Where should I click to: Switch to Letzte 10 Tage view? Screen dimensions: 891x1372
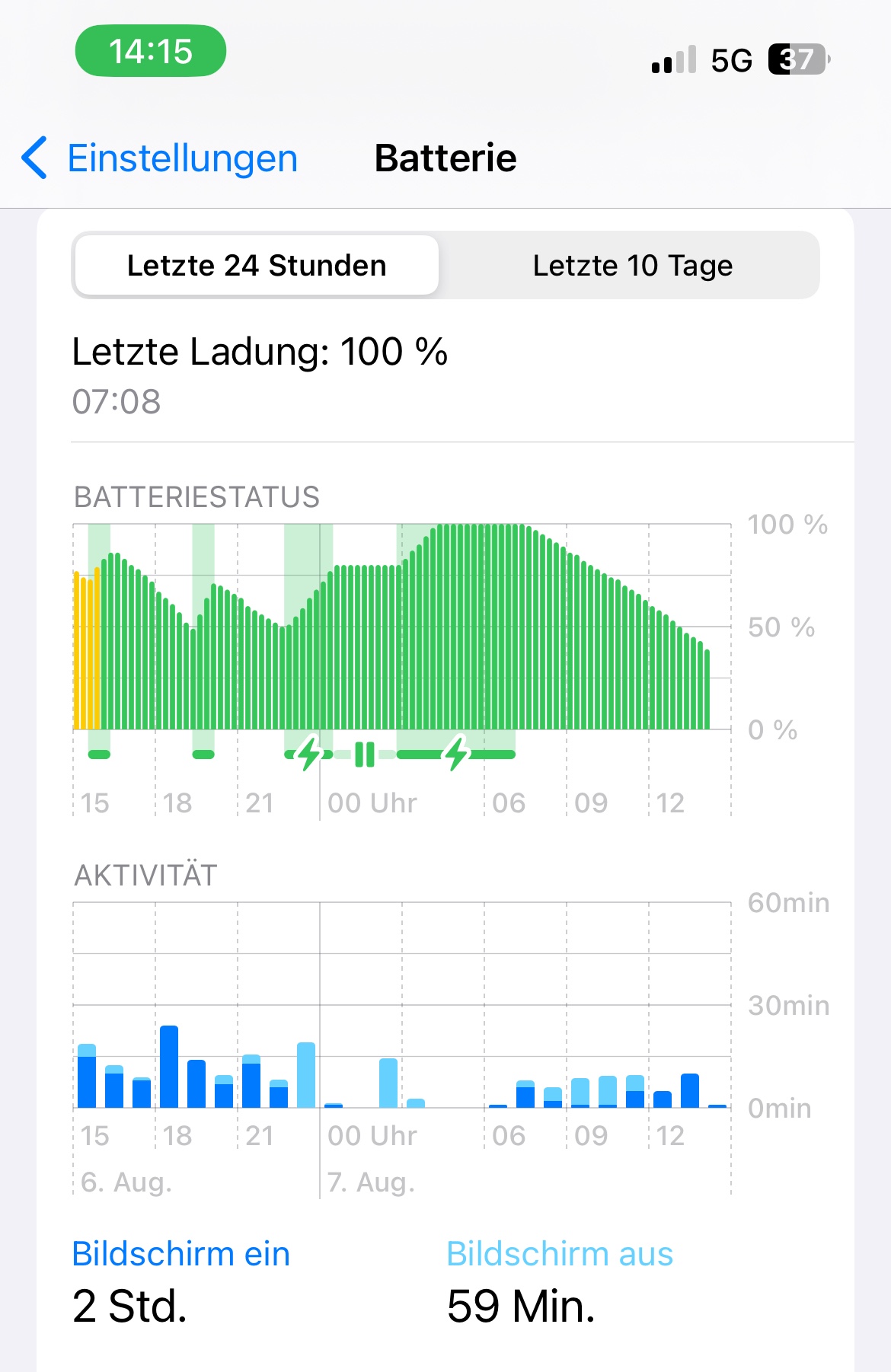(x=632, y=266)
